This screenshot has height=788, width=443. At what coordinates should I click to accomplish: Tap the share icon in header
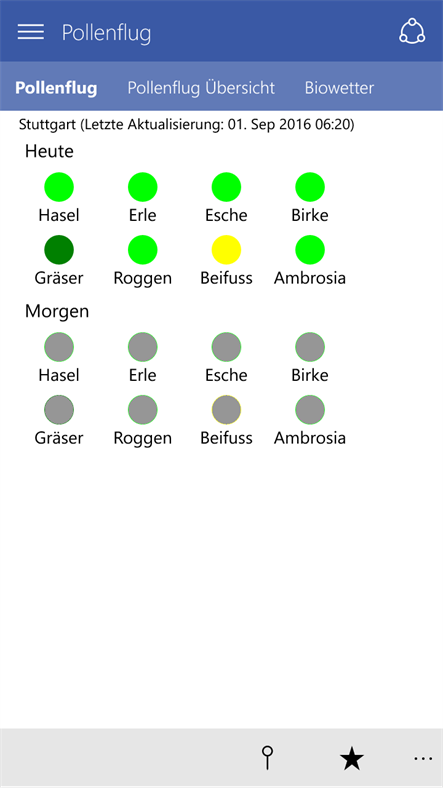pos(412,31)
